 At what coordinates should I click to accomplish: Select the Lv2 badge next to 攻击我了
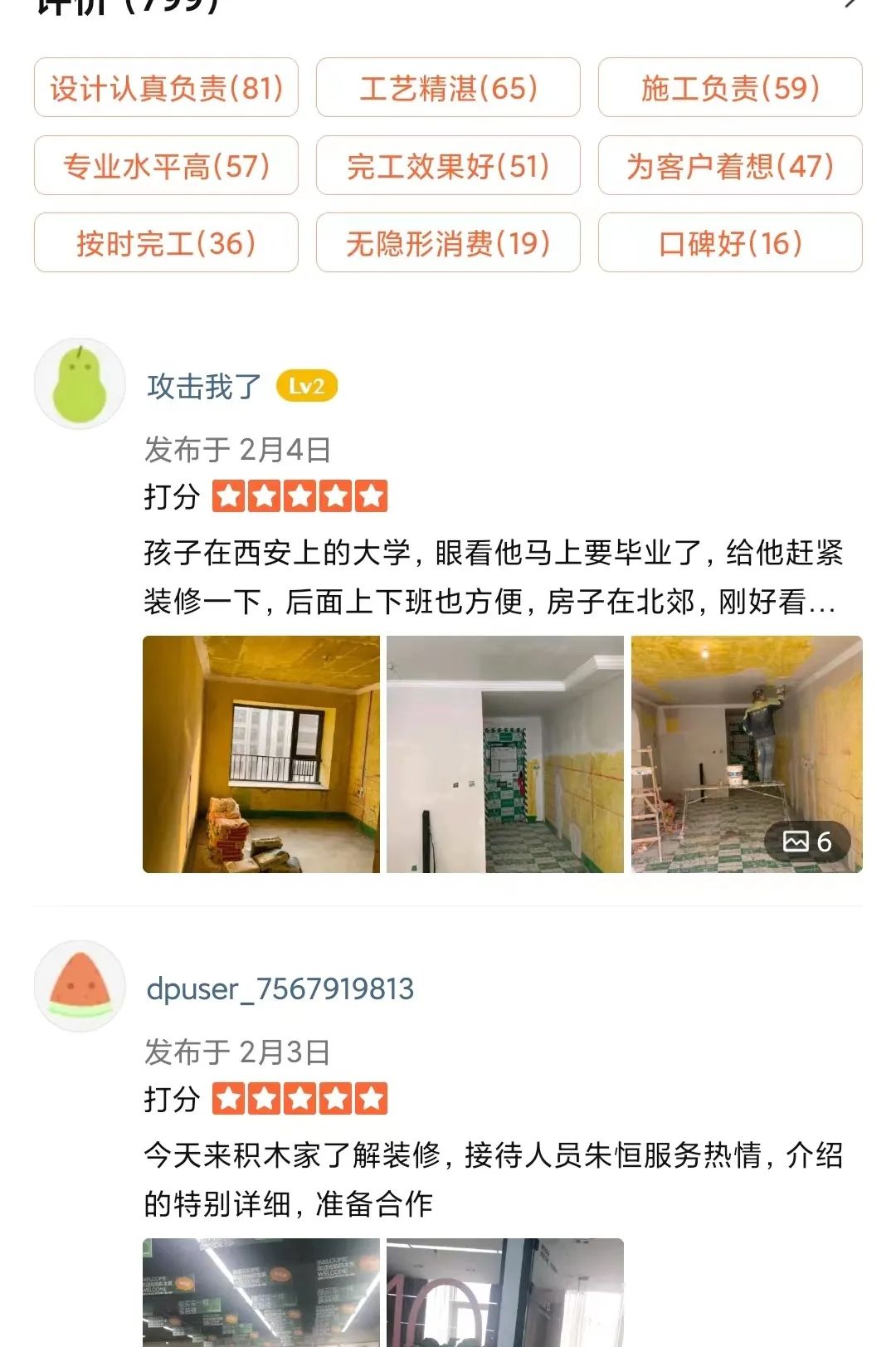pyautogui.click(x=307, y=384)
